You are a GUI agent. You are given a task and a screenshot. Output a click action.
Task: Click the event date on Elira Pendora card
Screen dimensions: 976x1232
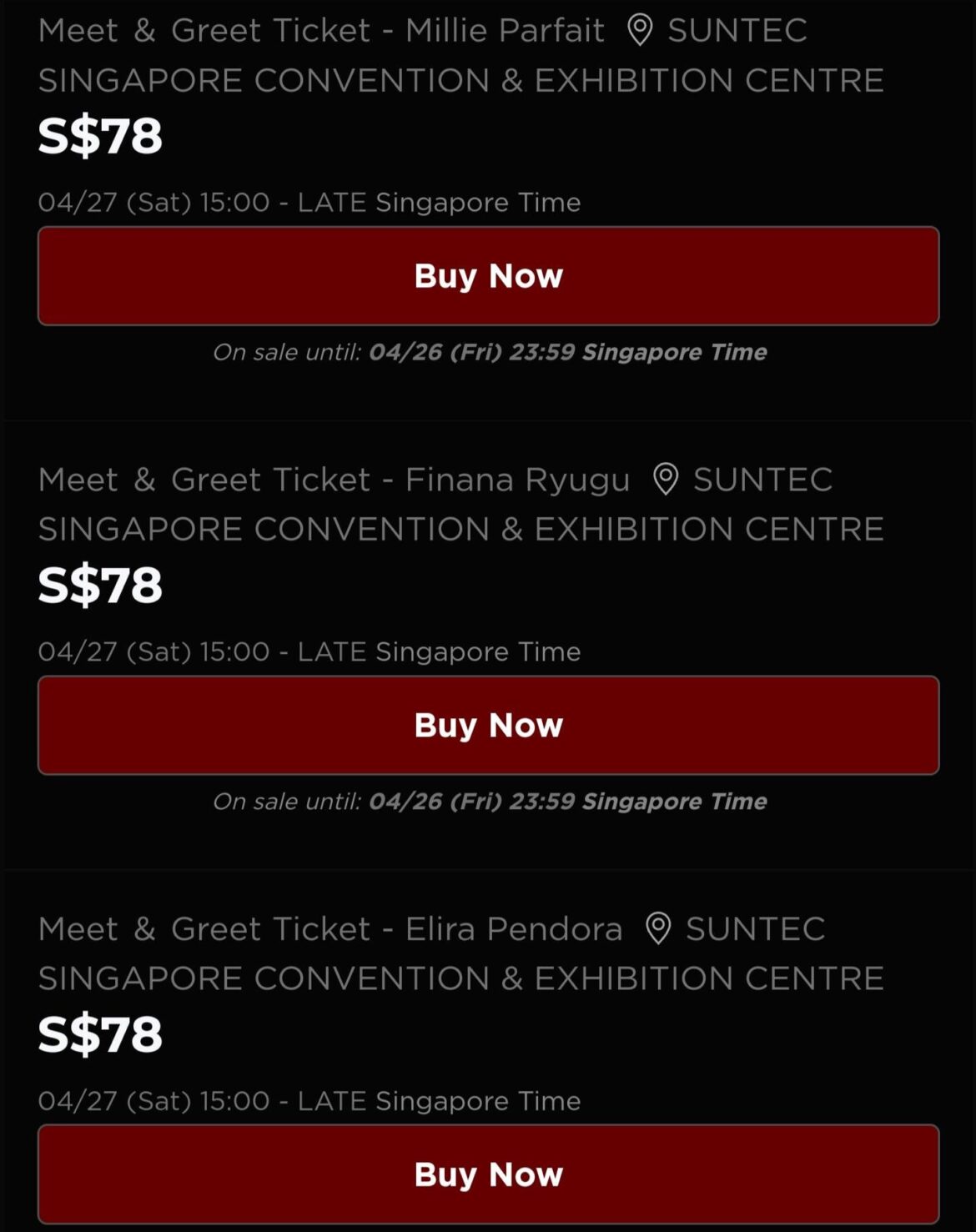(x=310, y=1100)
